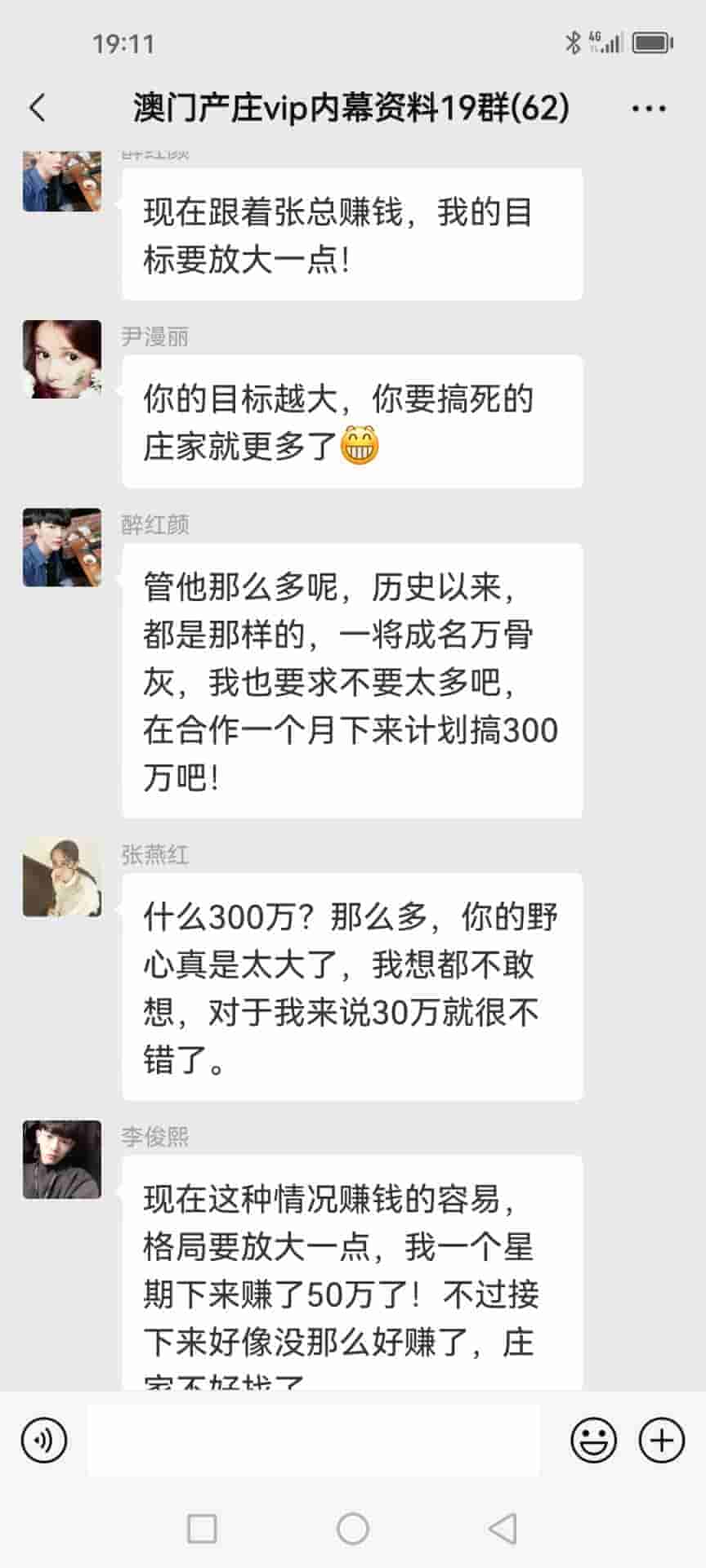Tap the system home button
The width and height of the screenshot is (706, 1568).
(x=353, y=1528)
